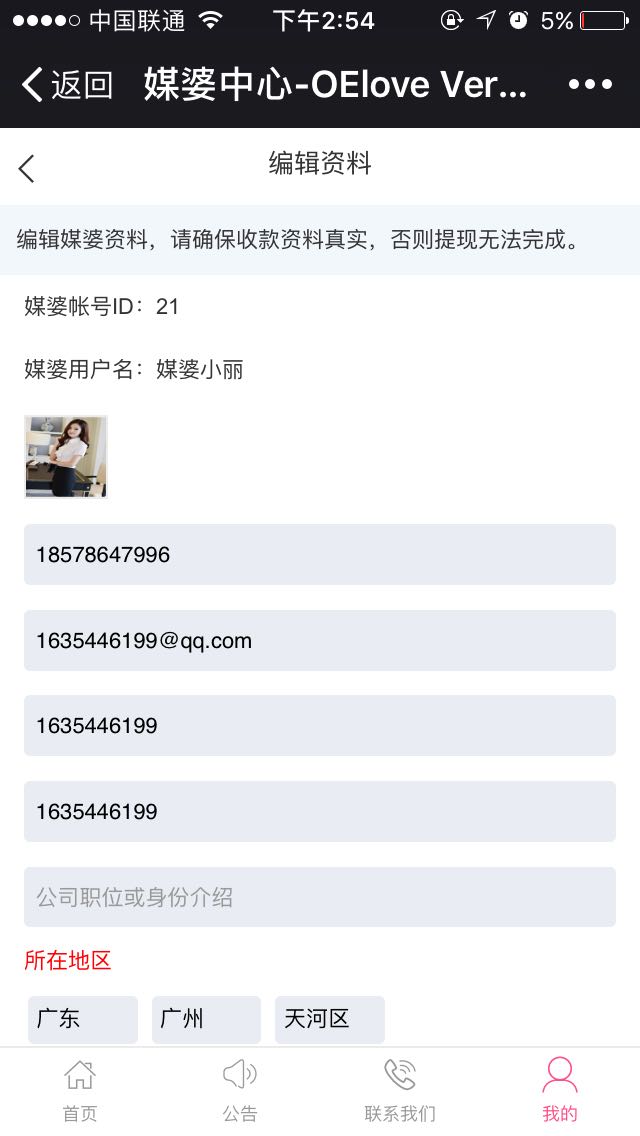
Task: Open the three-dot overflow menu
Action: pyautogui.click(x=590, y=85)
